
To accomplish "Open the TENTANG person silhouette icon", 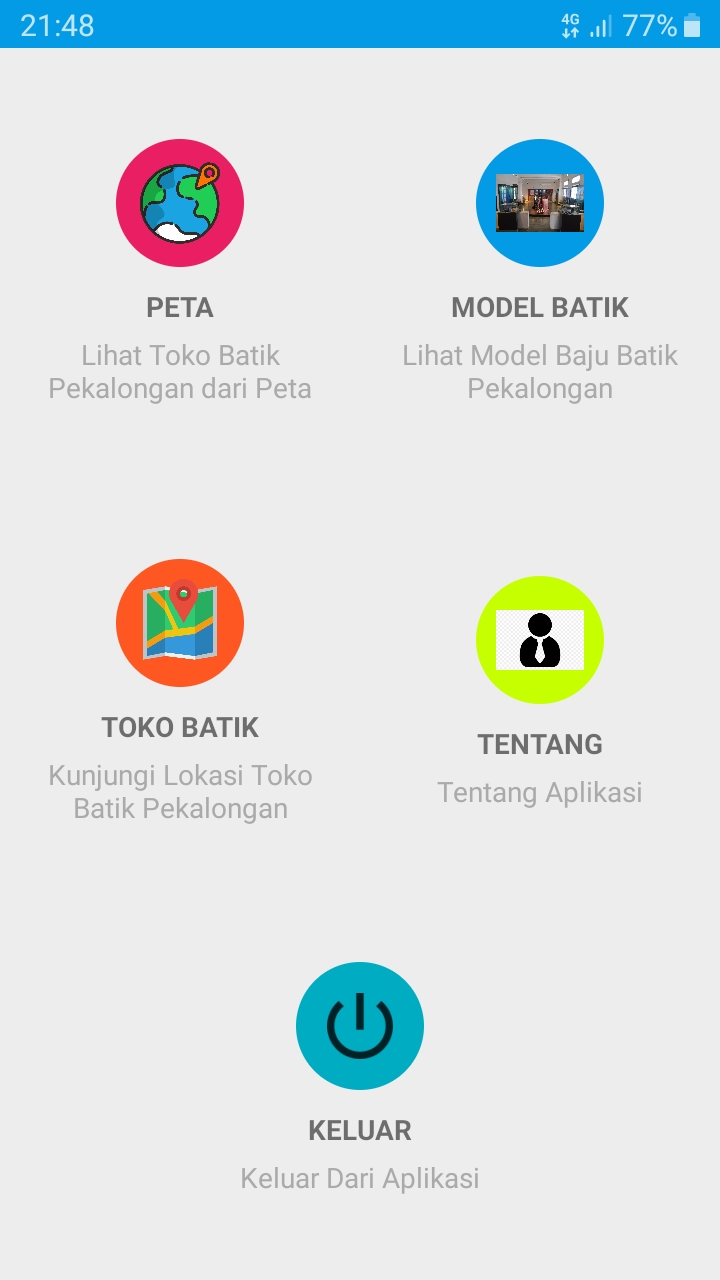I will pyautogui.click(x=540, y=639).
